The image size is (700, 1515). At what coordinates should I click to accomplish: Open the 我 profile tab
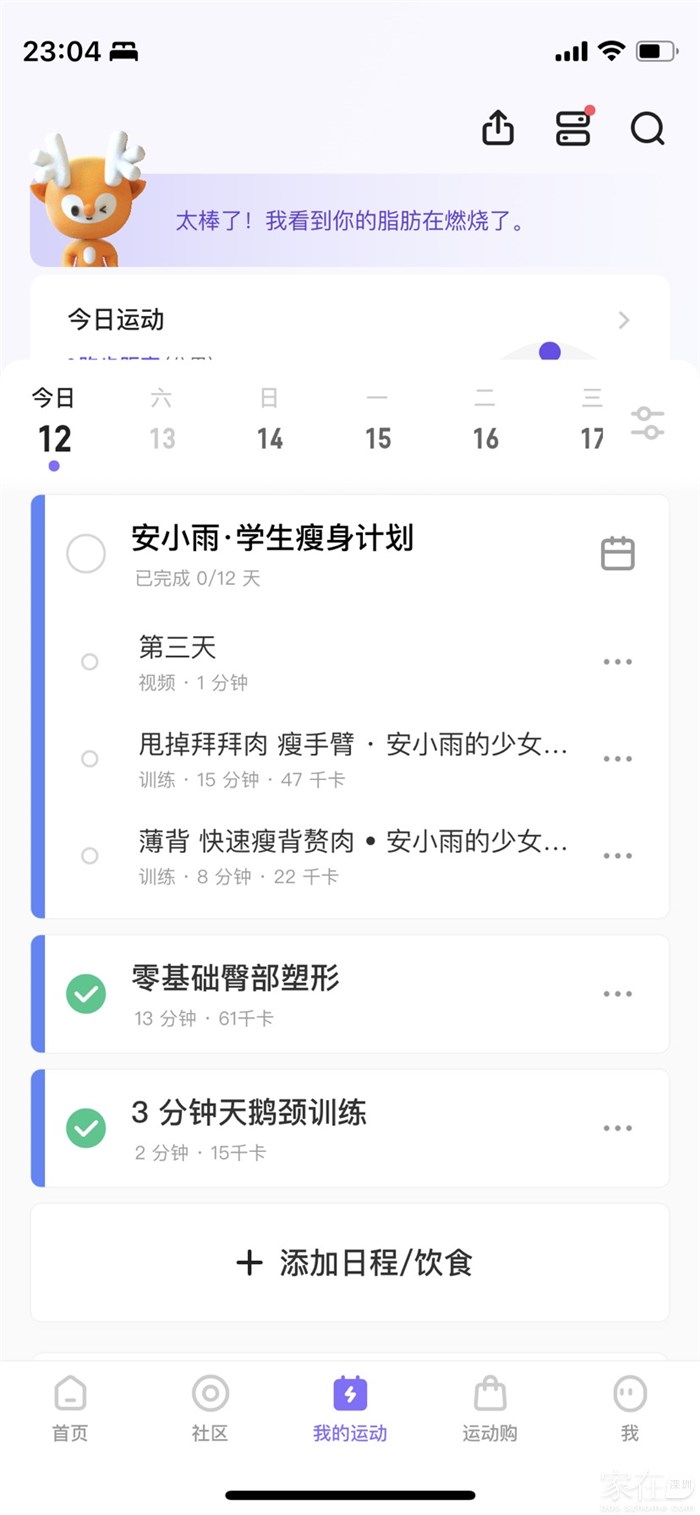coord(630,1407)
